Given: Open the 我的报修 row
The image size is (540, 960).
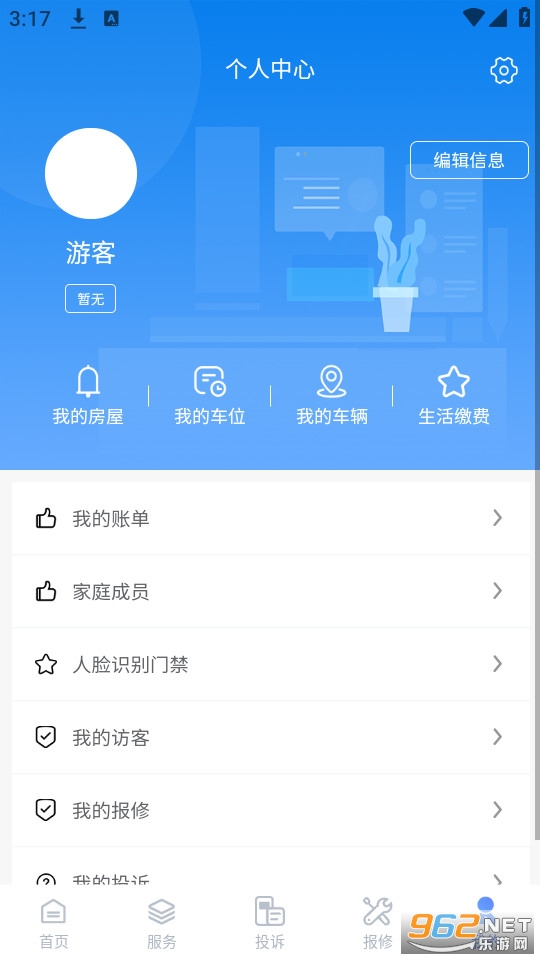Looking at the screenshot, I should (x=271, y=810).
